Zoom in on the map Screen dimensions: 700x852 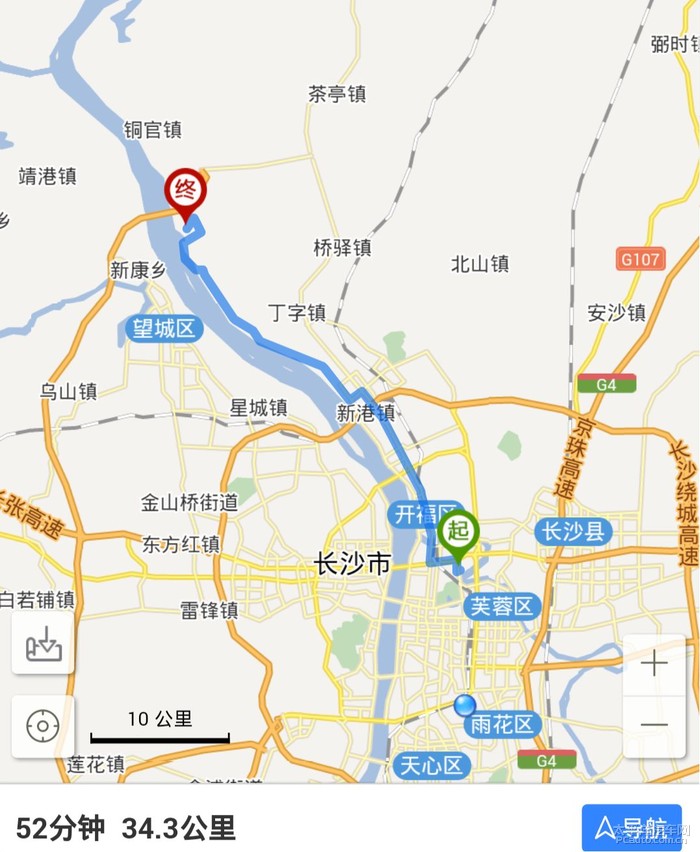[654, 664]
